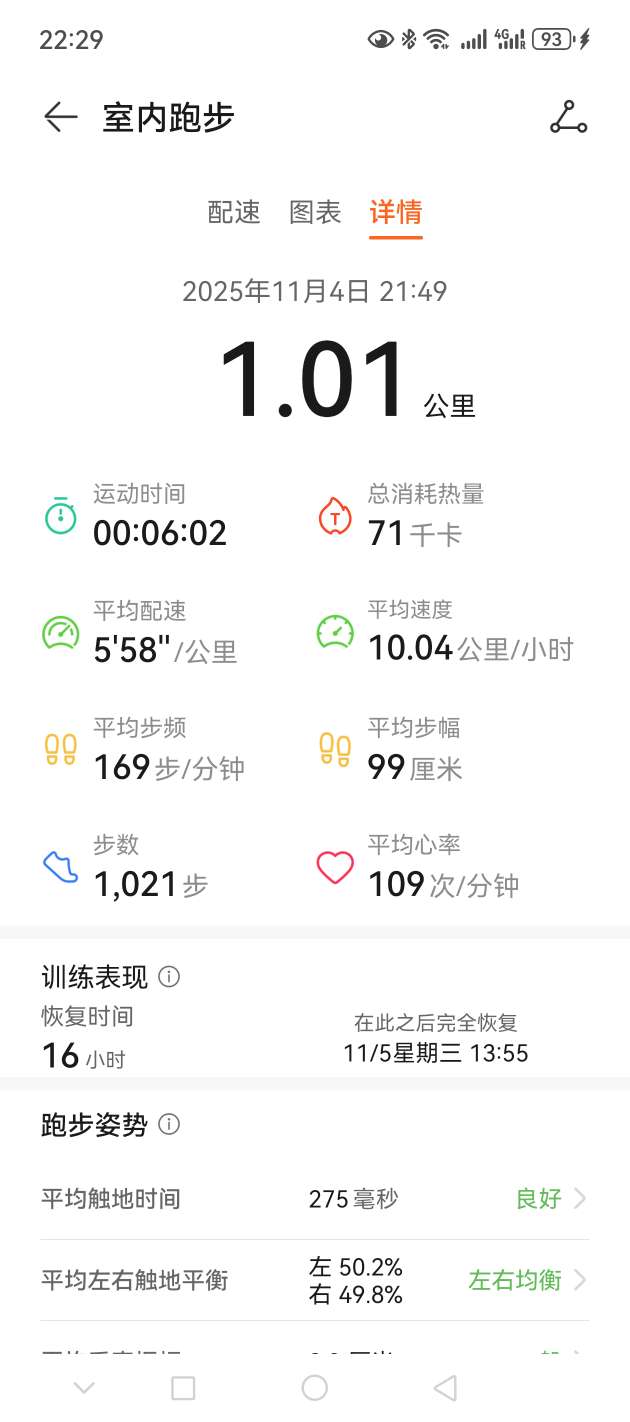The height and width of the screenshot is (1422, 630).
Task: Open the 平均触地时间 details row
Action: pyautogui.click(x=314, y=1198)
